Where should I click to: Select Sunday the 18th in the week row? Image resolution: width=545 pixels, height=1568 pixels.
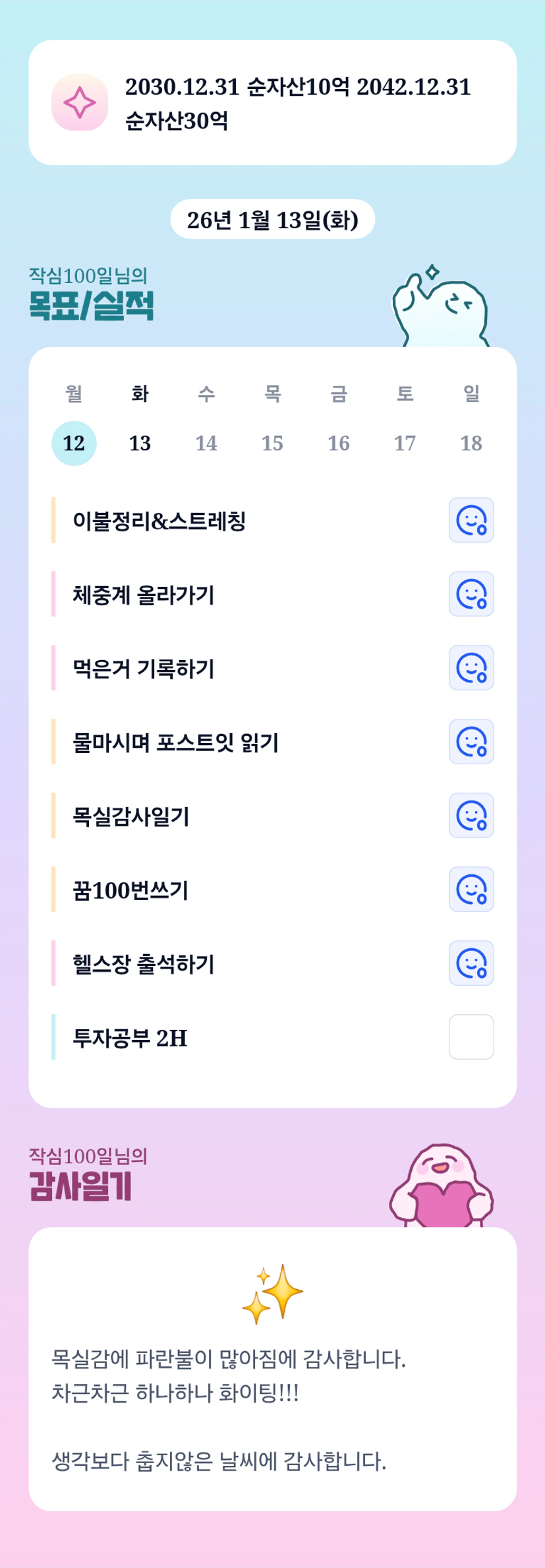[x=471, y=443]
